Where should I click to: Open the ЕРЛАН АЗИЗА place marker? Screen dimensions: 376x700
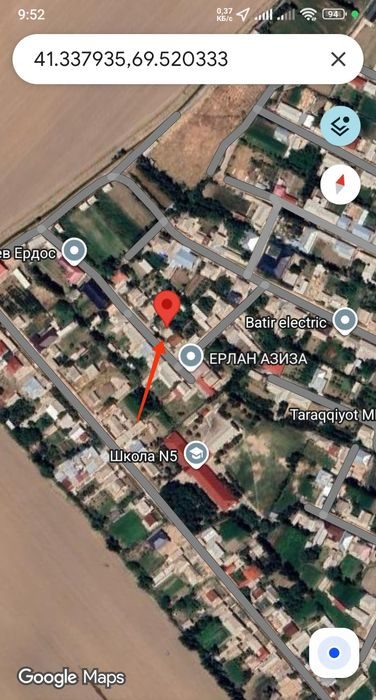[191, 358]
